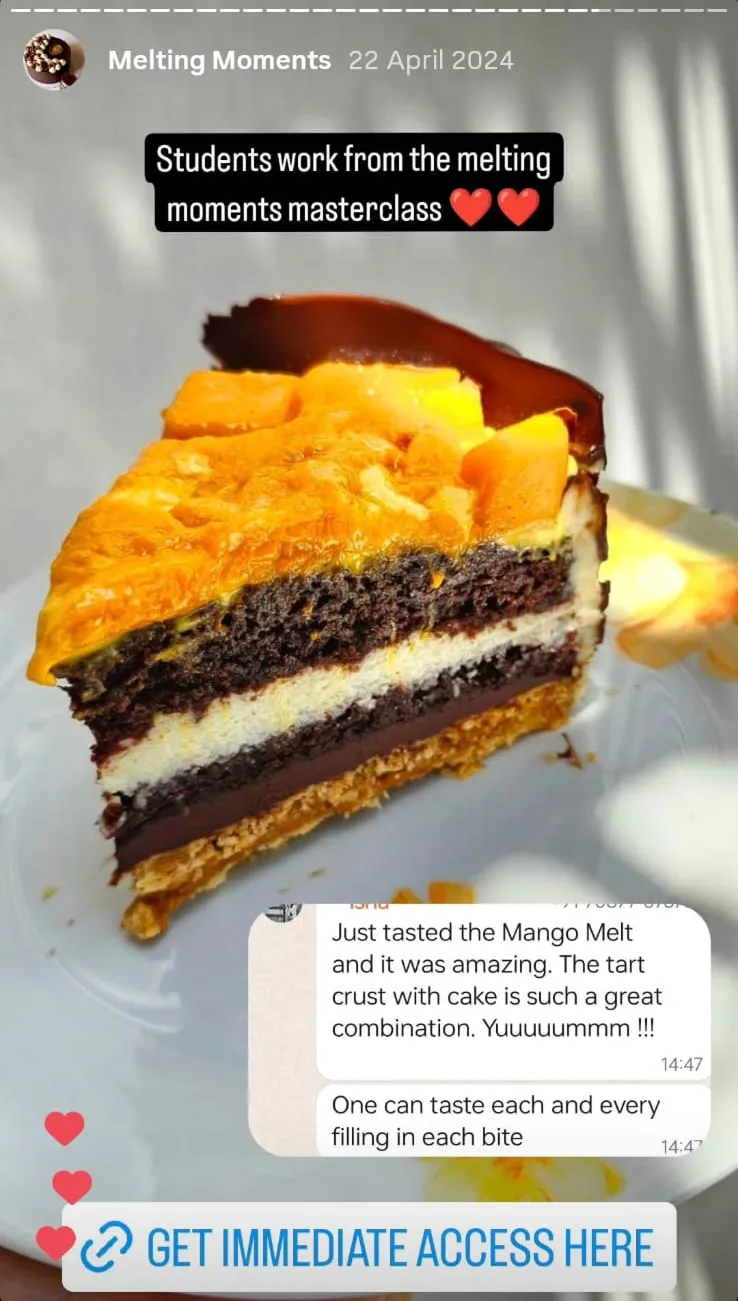Open the Melting Moments profile picture
The width and height of the screenshot is (738, 1301).
click(53, 60)
